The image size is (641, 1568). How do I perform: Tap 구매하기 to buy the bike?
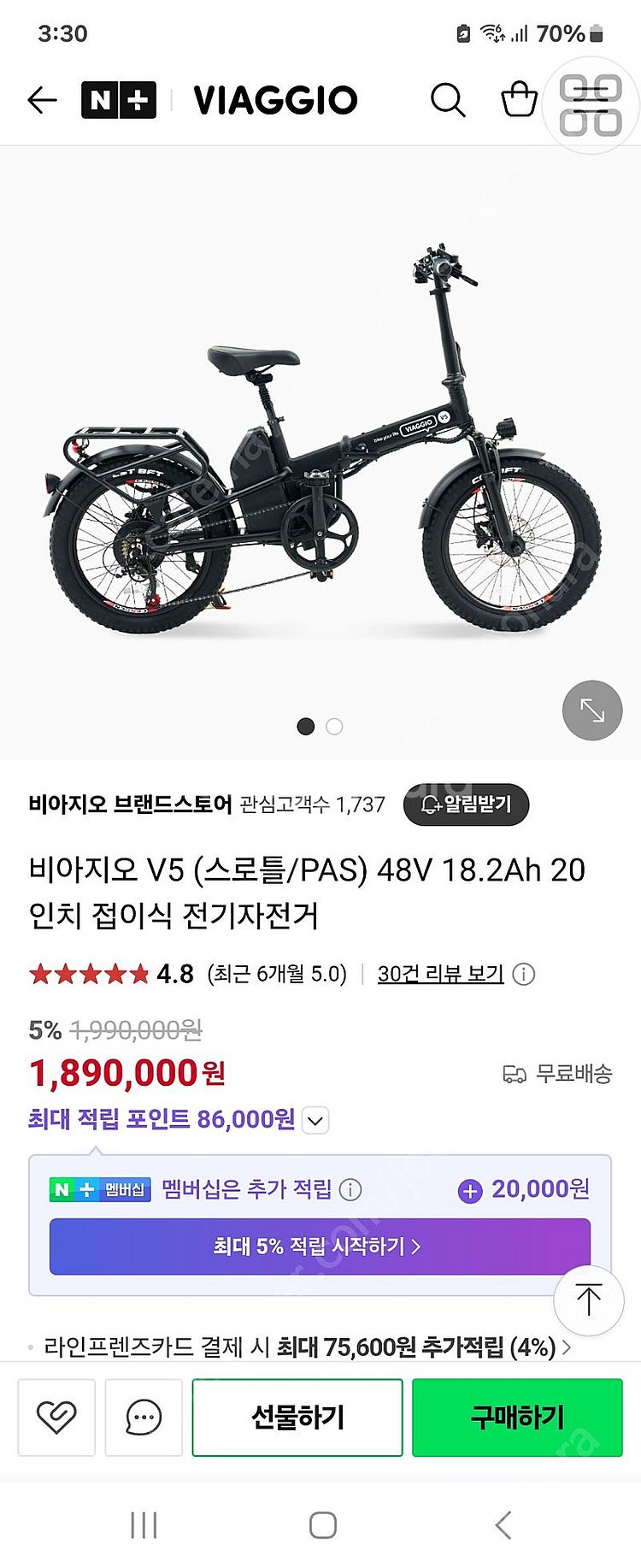pyautogui.click(x=517, y=1418)
